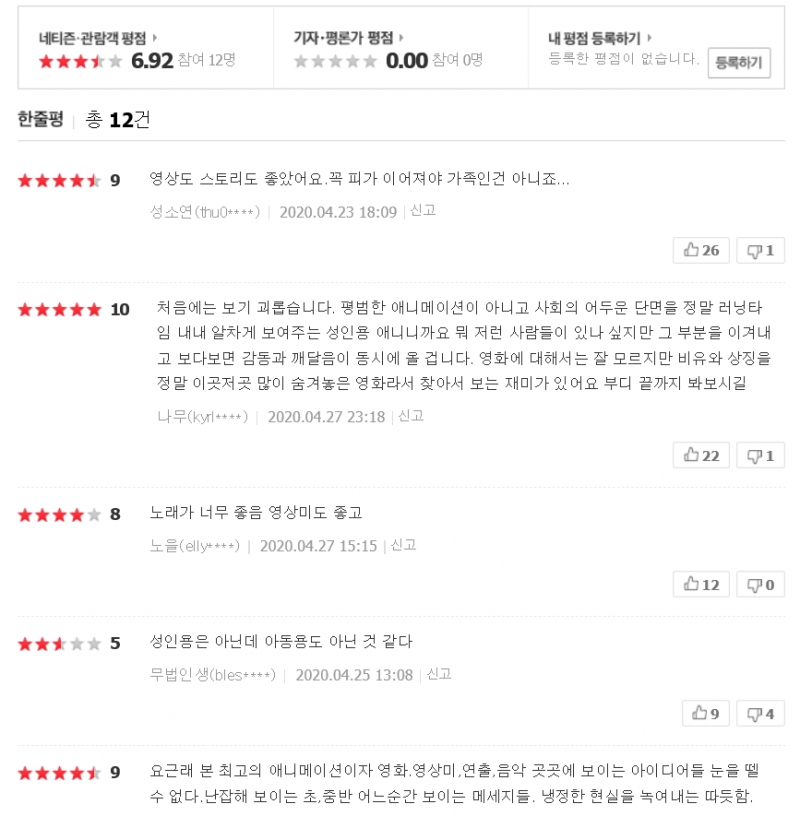Screen dimensions: 800x816
Task: Downvote the review by 나무
Action: pos(760,455)
